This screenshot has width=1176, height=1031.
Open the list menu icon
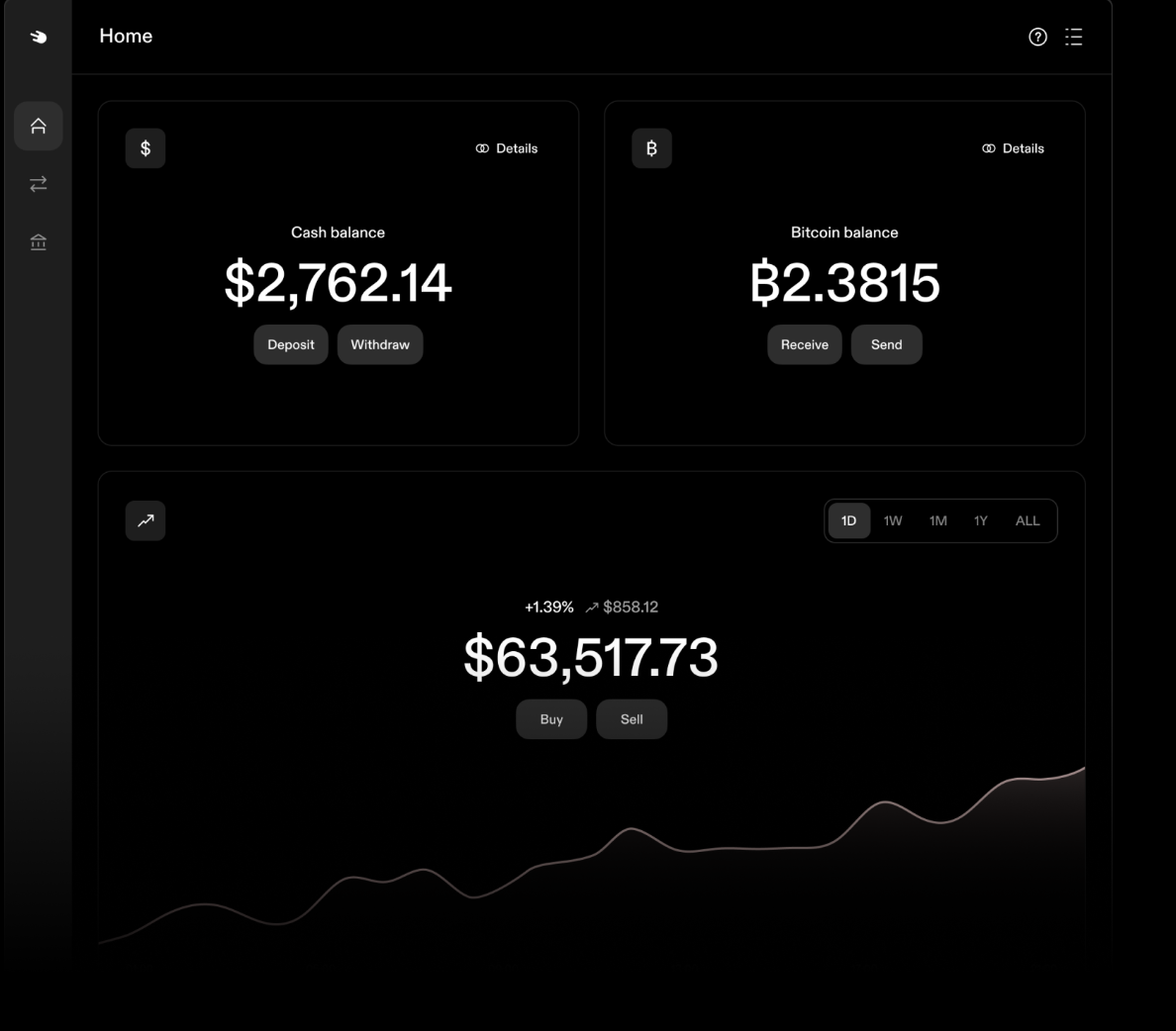tap(1074, 37)
